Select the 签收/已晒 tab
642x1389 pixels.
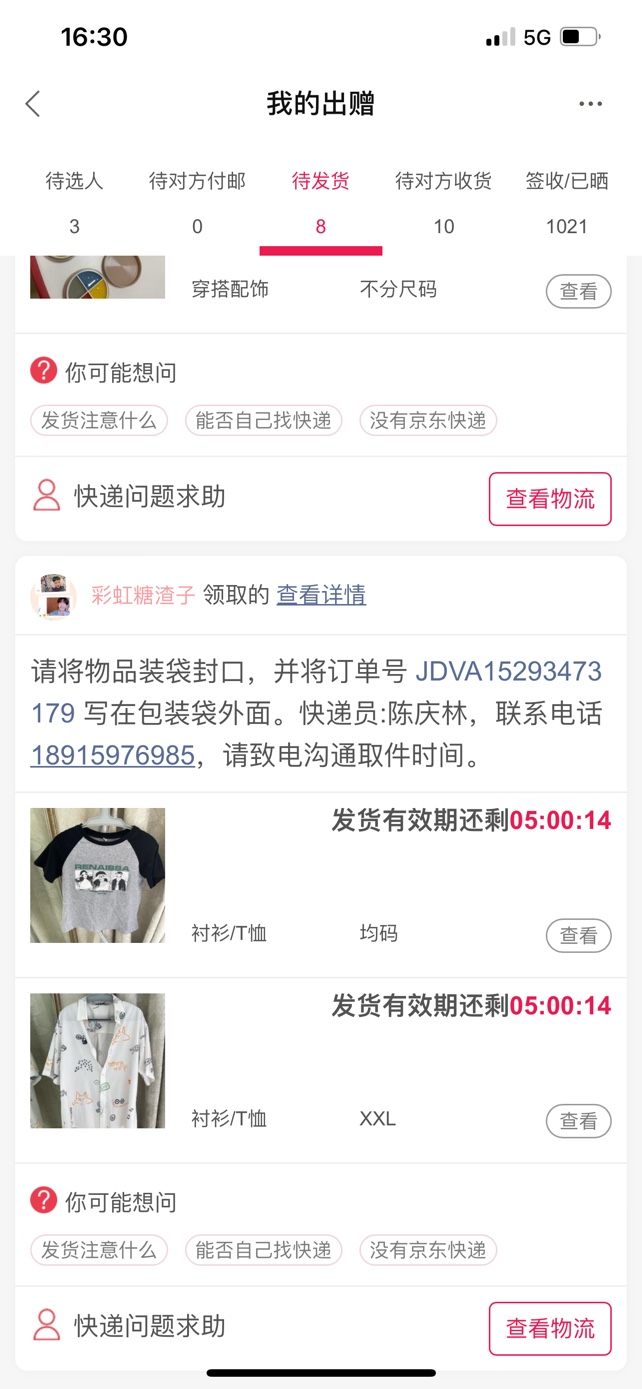[x=566, y=202]
